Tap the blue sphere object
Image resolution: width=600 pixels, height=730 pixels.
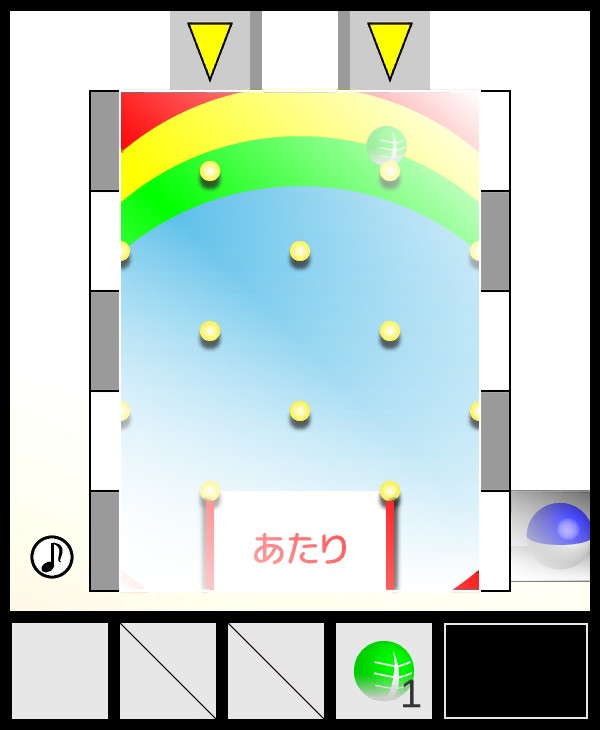558,535
